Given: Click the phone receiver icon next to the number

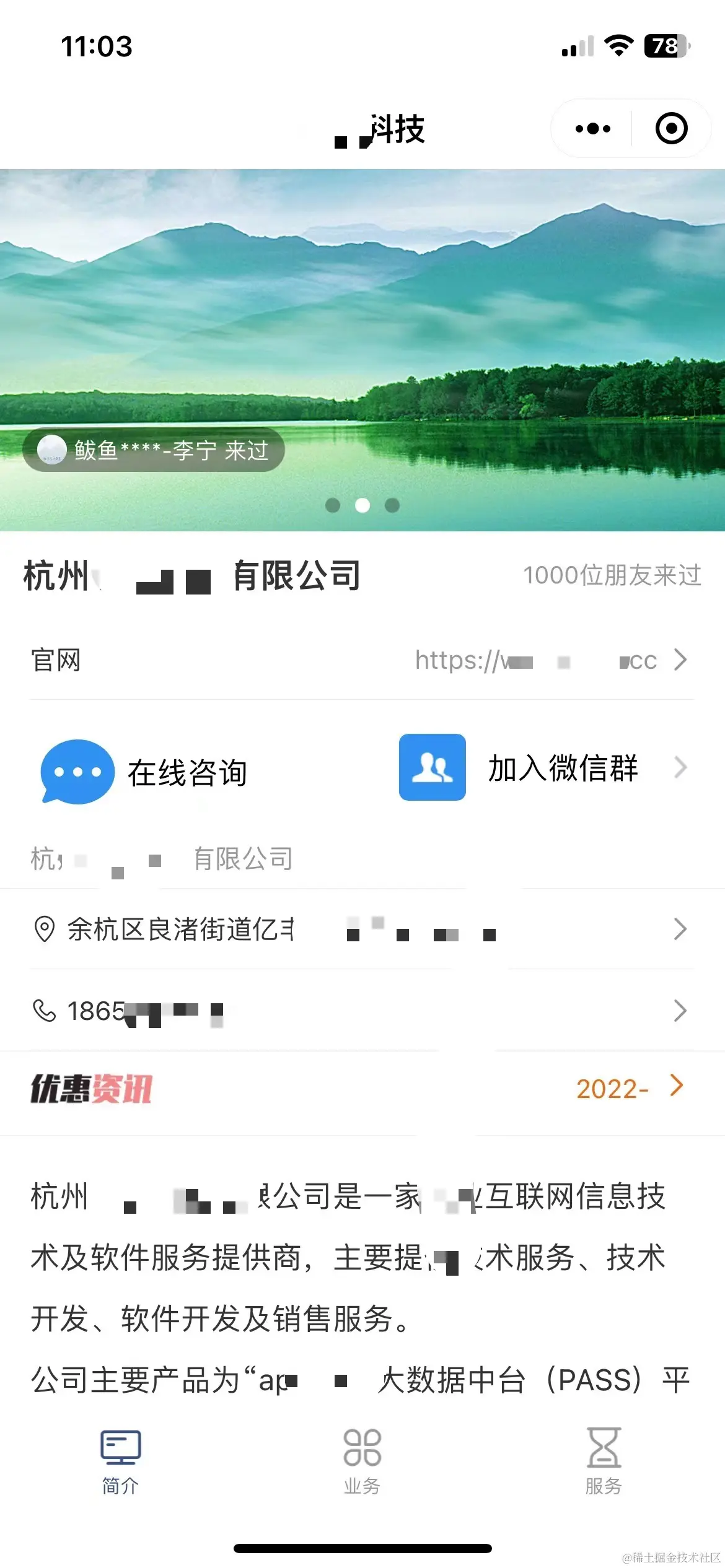Looking at the screenshot, I should (43, 1010).
